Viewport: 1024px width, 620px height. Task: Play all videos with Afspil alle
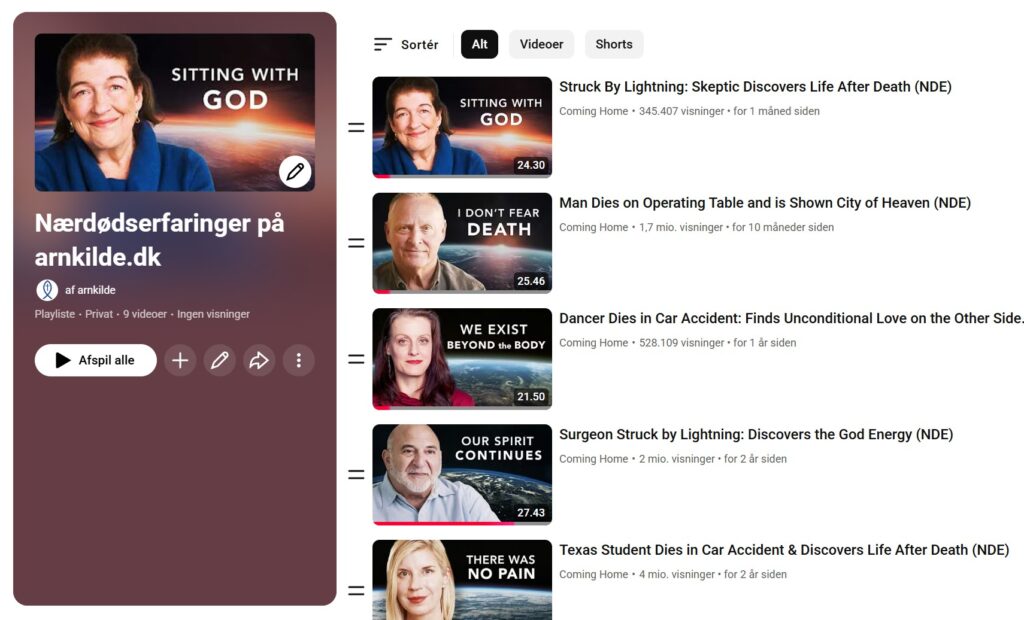95,360
